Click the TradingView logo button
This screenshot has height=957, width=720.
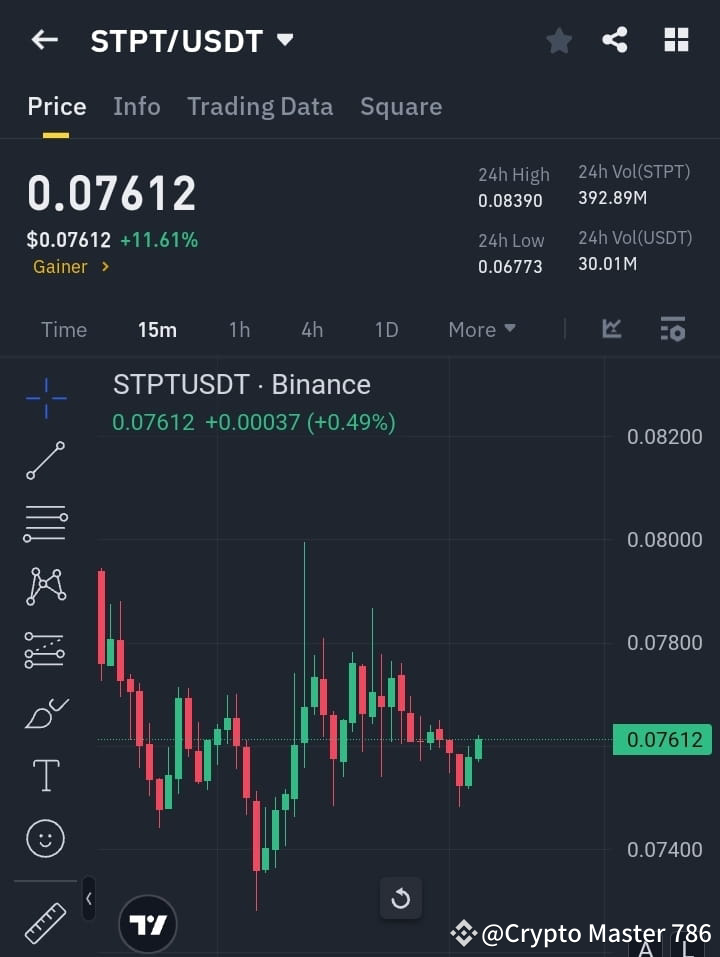(x=148, y=924)
